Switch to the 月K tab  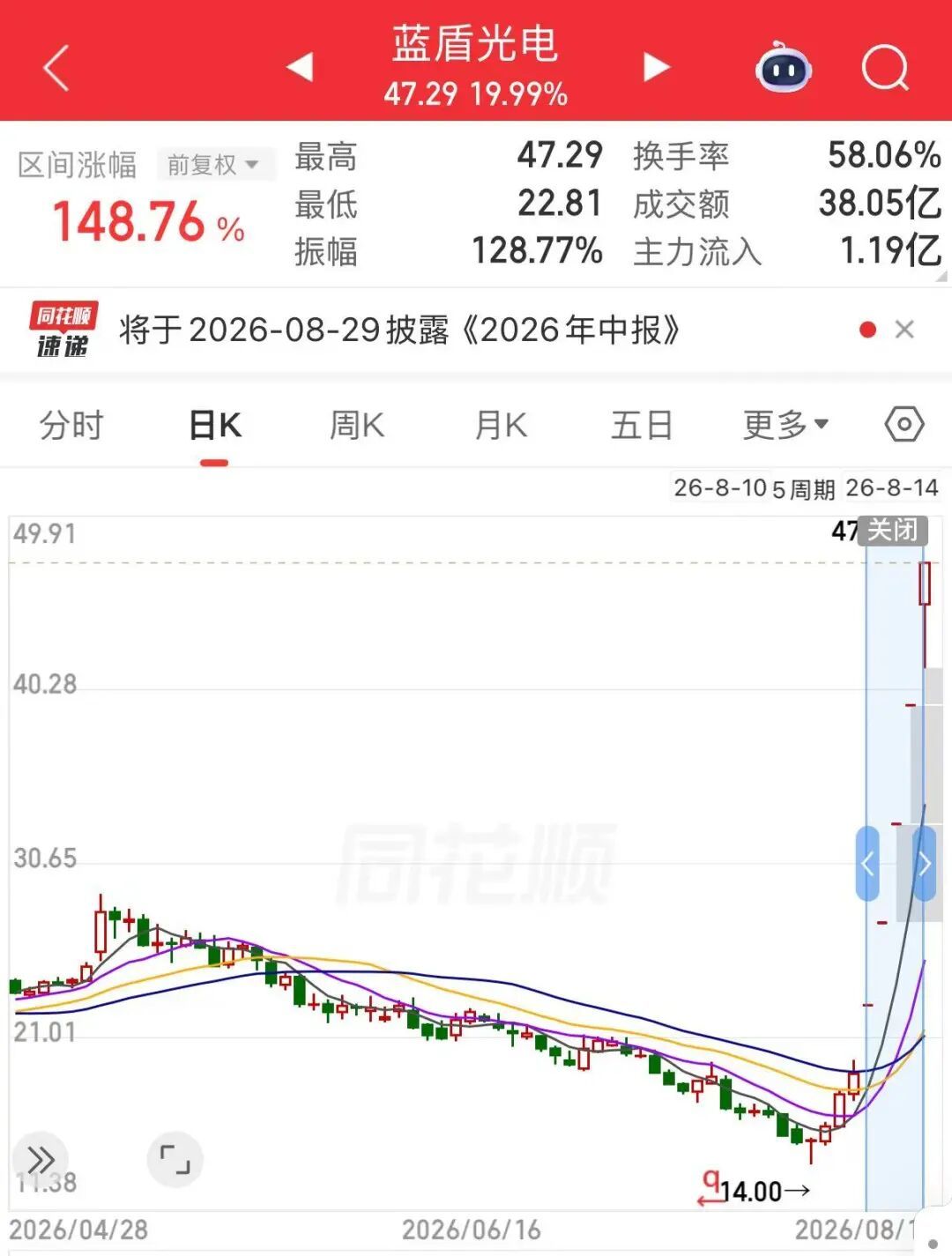pos(501,426)
